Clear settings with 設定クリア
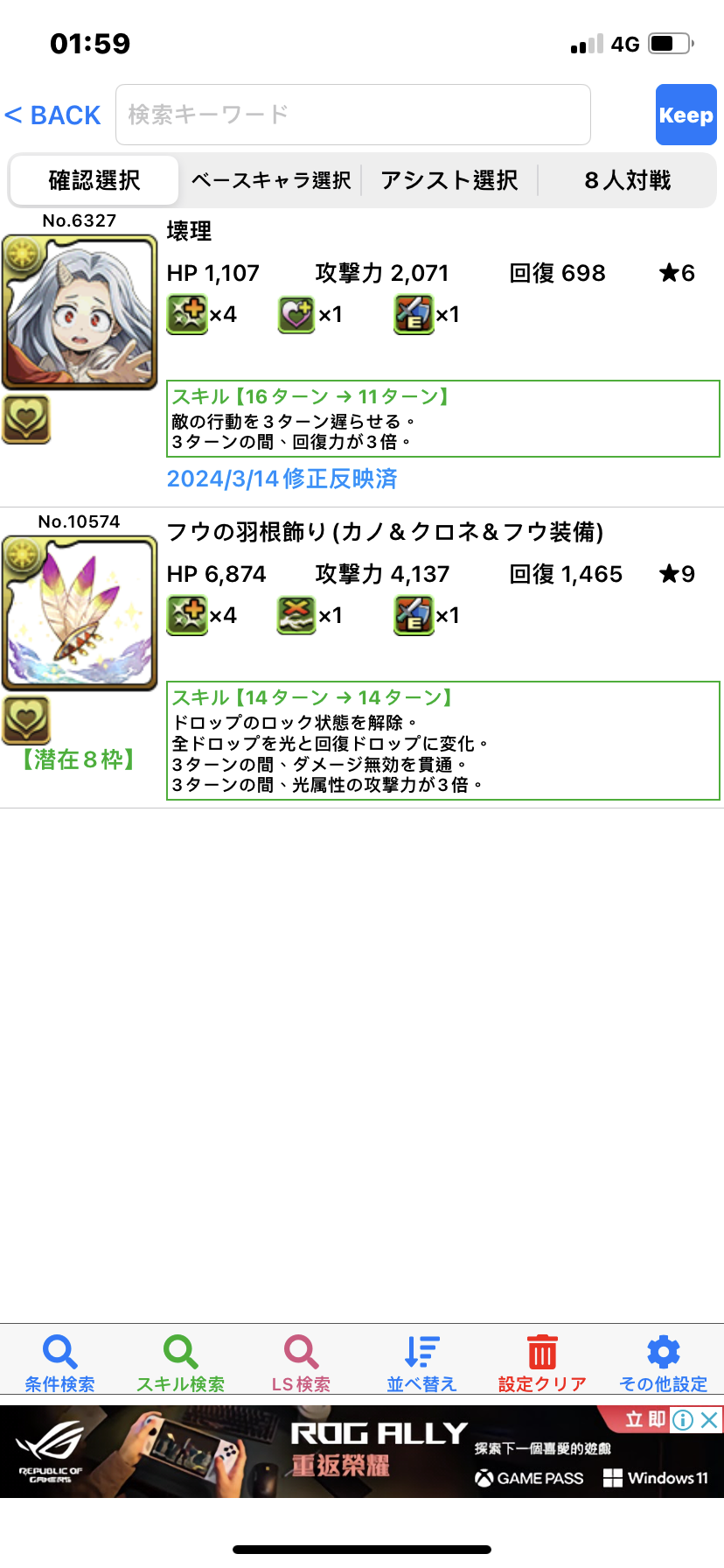Screen dimensions: 724x1568 542,1362
